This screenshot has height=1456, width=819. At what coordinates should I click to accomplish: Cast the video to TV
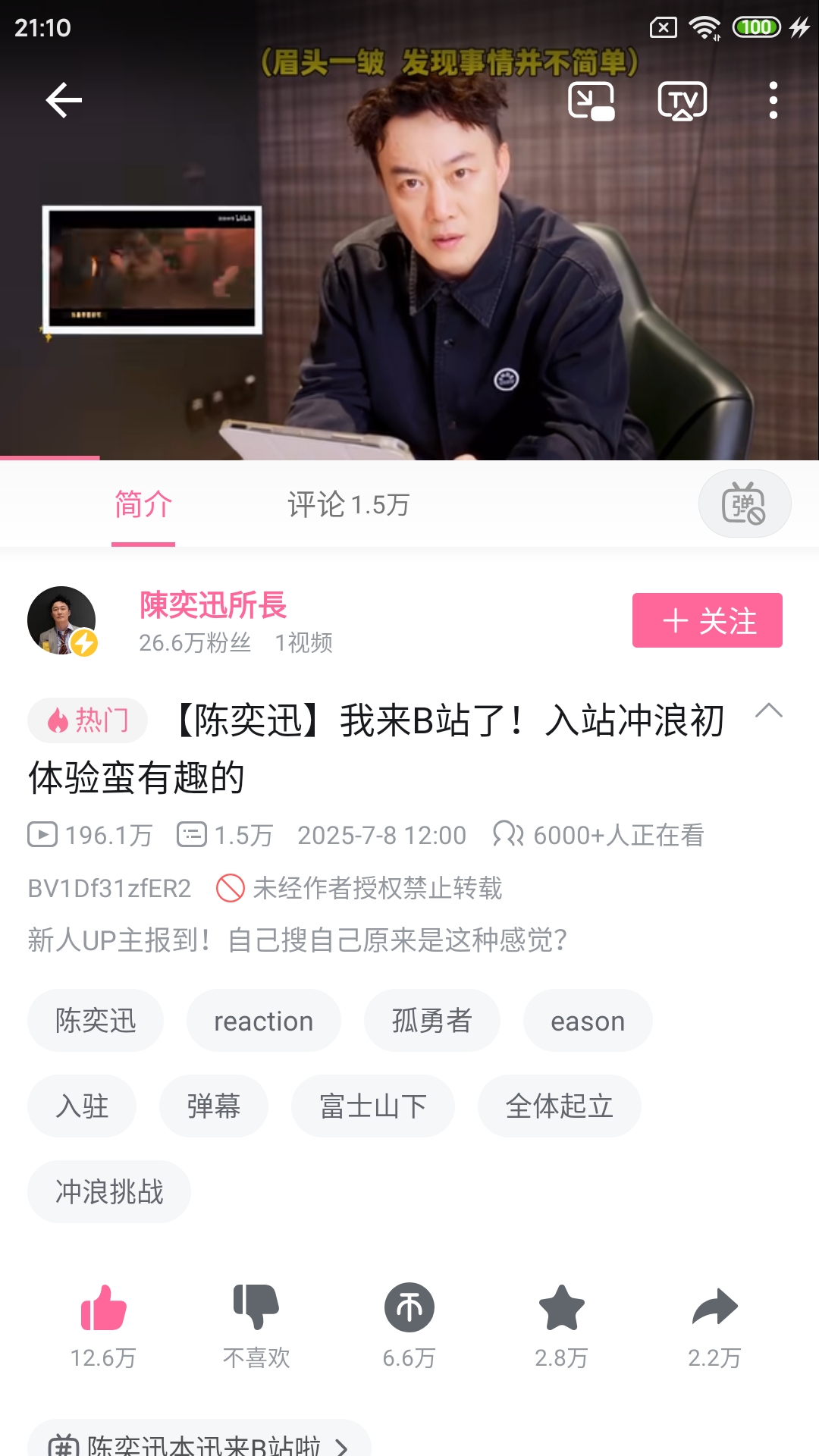click(682, 101)
